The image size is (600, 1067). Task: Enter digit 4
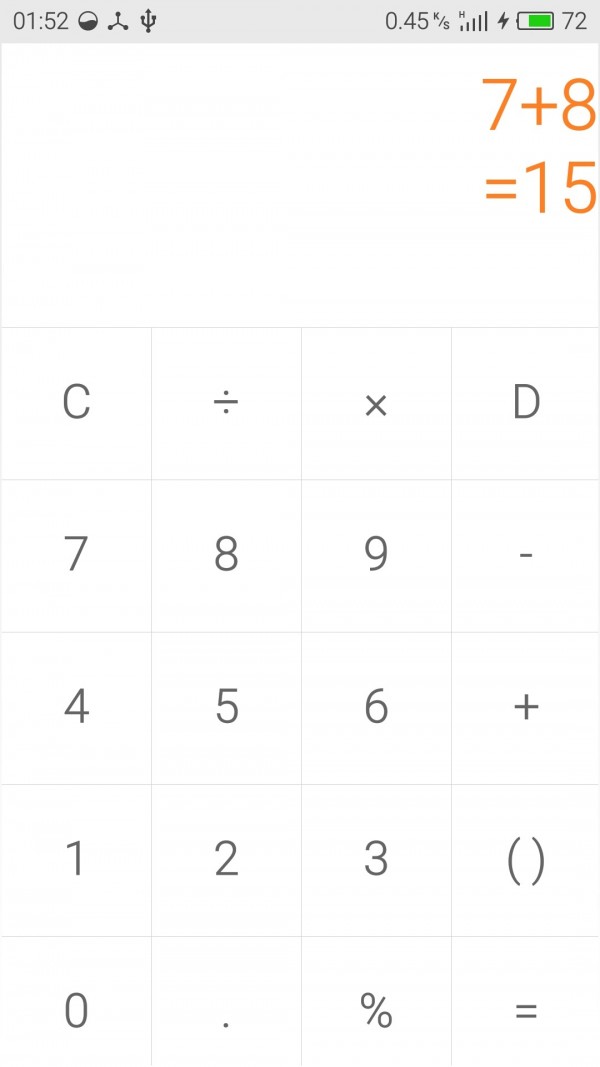coord(76,707)
